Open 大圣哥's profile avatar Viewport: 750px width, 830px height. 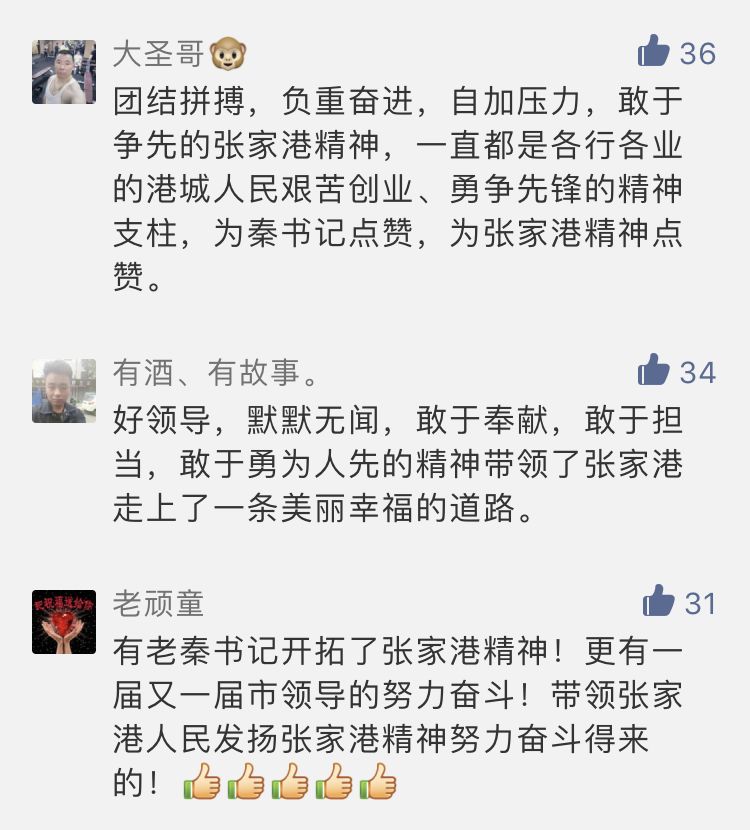point(64,72)
